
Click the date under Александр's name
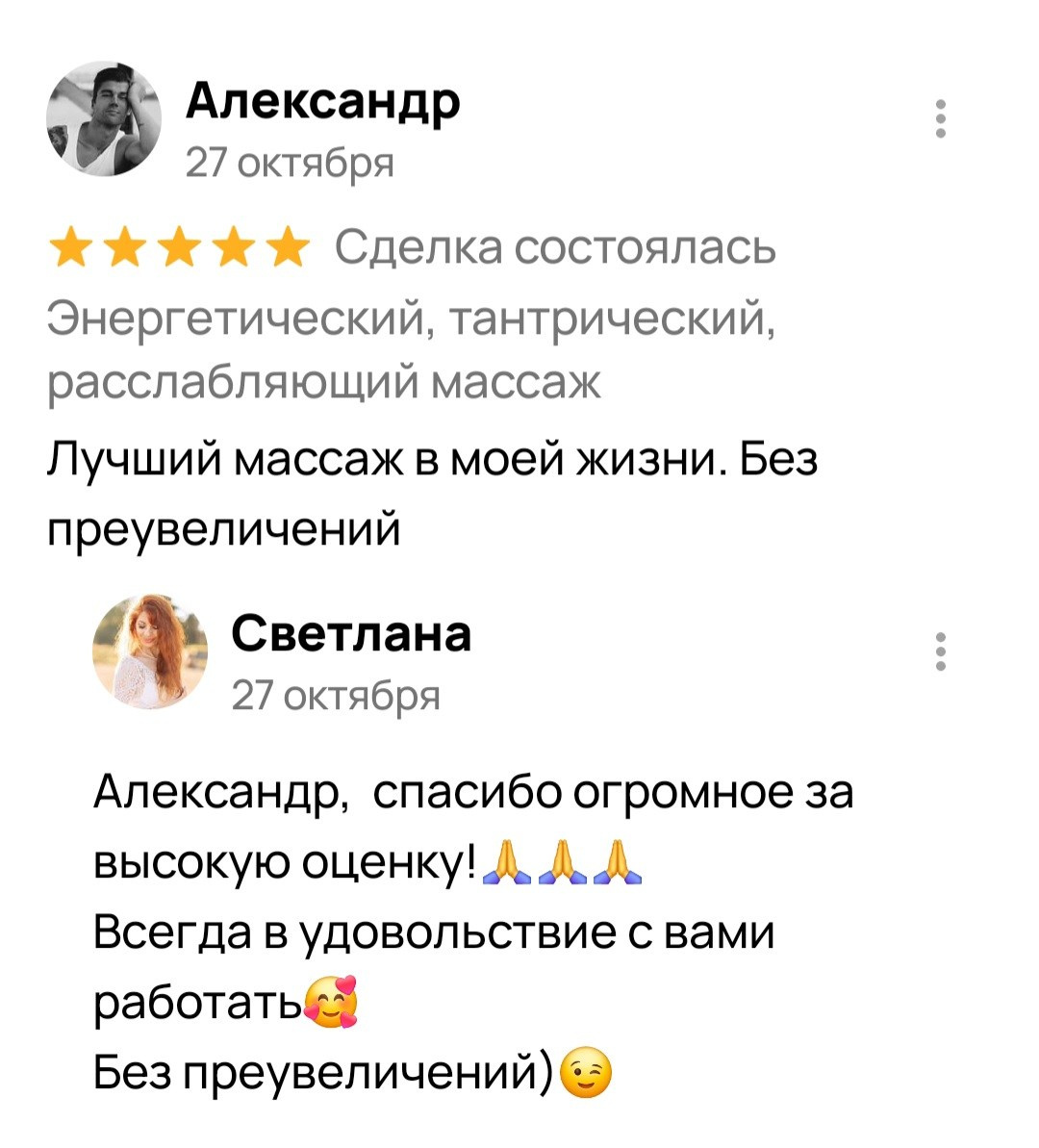(x=291, y=162)
